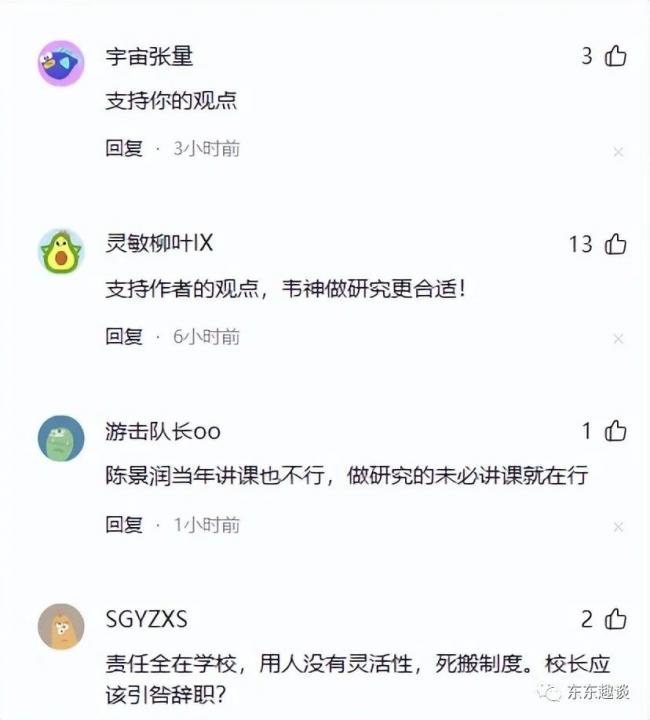The width and height of the screenshot is (650, 720).
Task: Dismiss 灵敏柳叶IX's comment with the X
Action: (618, 339)
